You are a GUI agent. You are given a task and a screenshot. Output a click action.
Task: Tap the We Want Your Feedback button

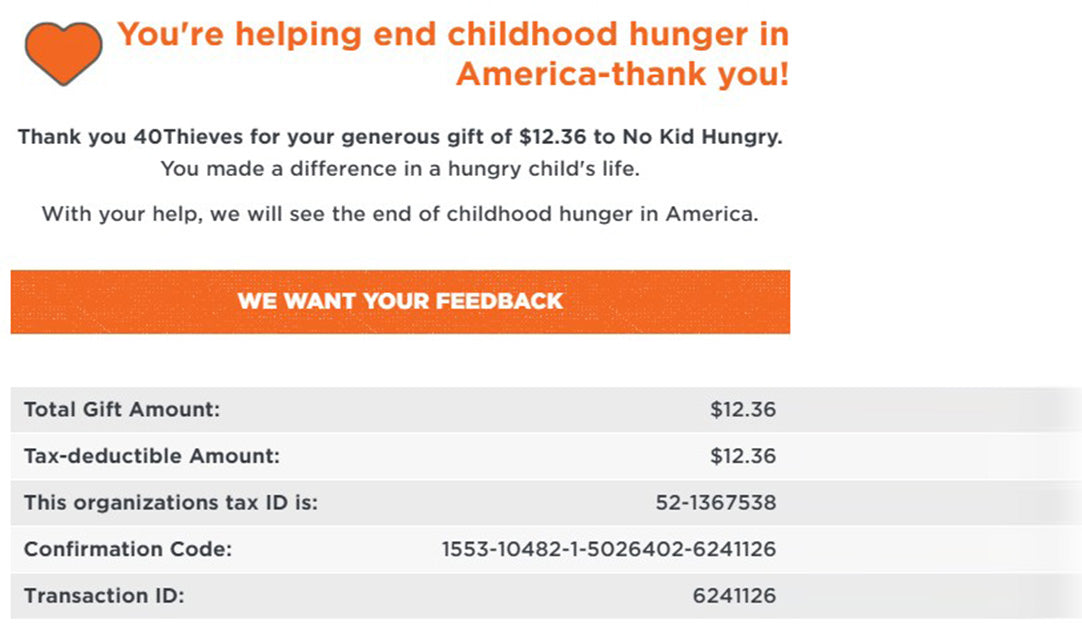coord(400,301)
